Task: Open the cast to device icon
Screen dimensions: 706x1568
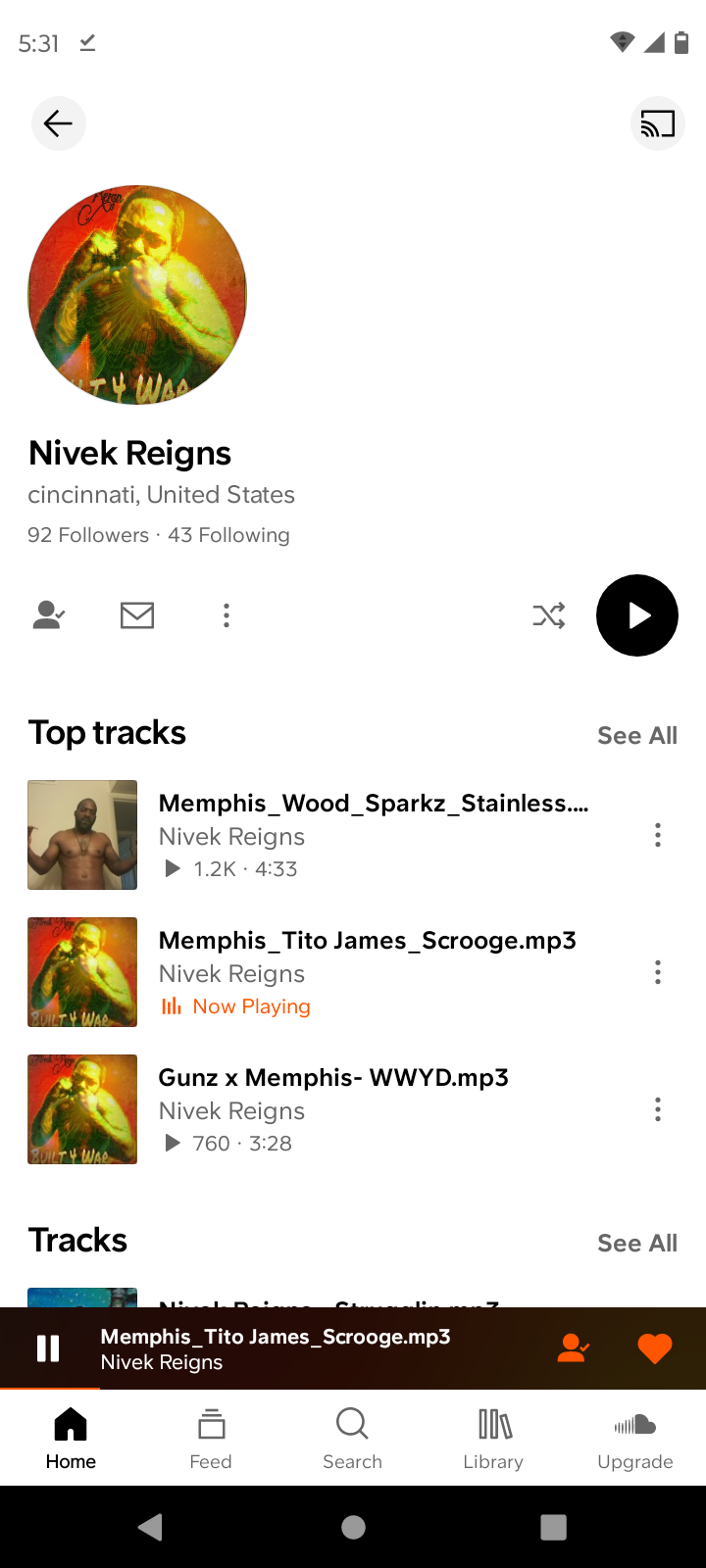Action: [x=657, y=123]
